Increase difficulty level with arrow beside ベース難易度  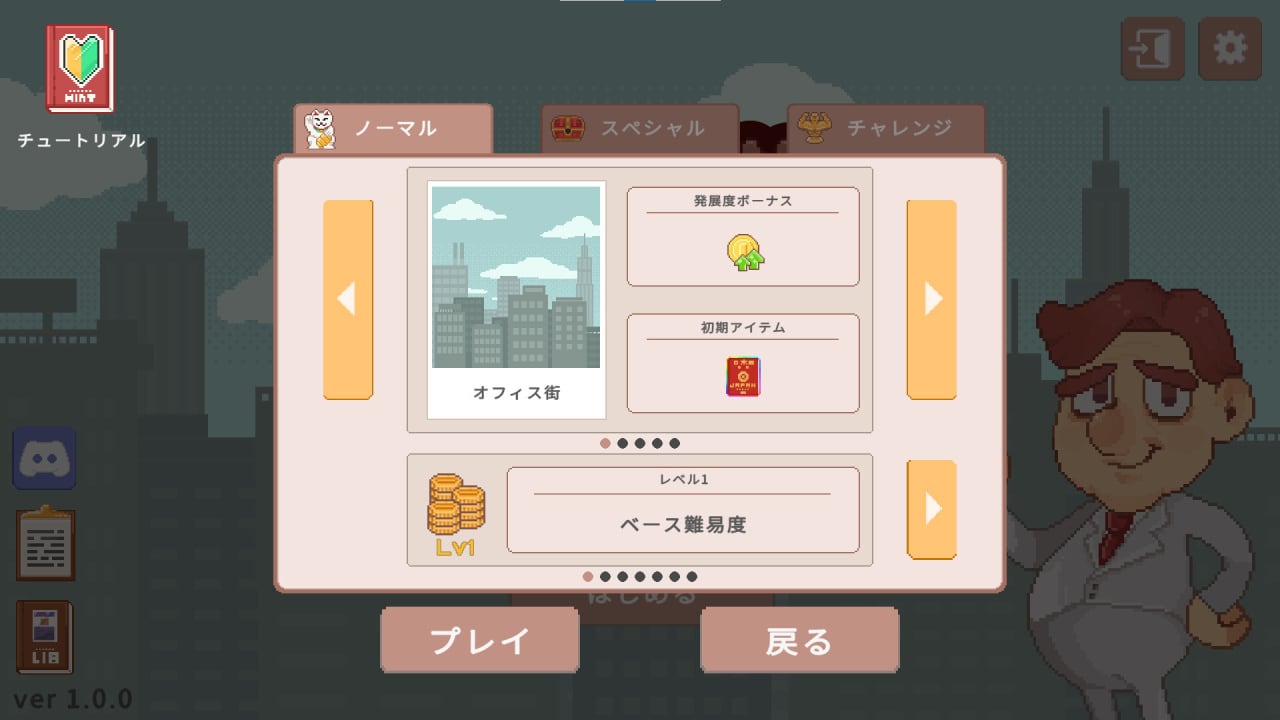pyautogui.click(x=931, y=509)
